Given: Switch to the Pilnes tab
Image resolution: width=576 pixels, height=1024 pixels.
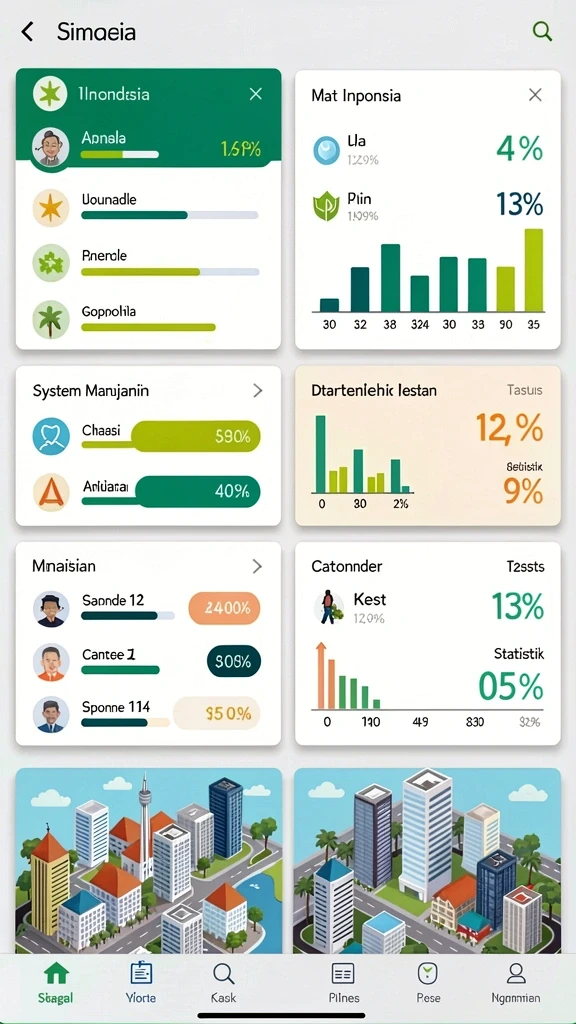Looking at the screenshot, I should click(x=343, y=984).
